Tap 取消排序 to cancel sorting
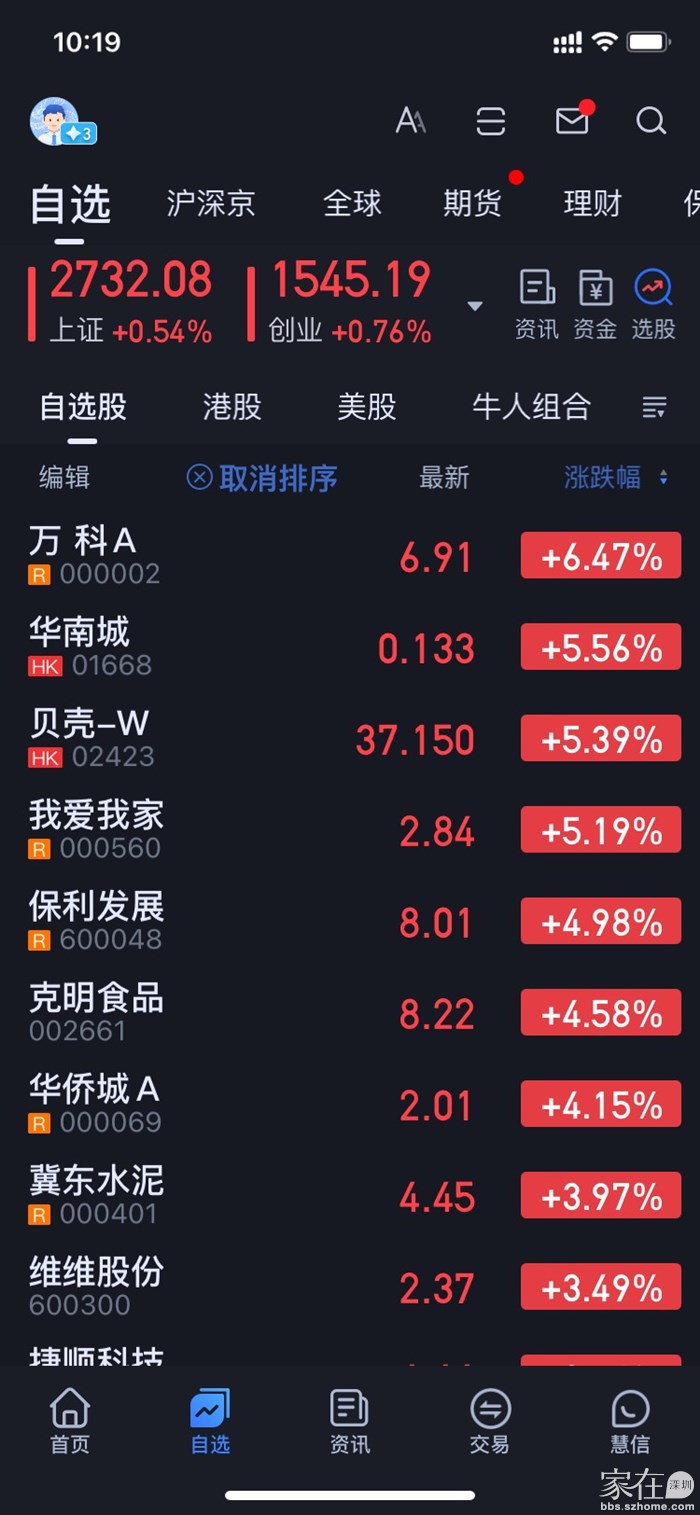The height and width of the screenshot is (1515, 700). 263,478
